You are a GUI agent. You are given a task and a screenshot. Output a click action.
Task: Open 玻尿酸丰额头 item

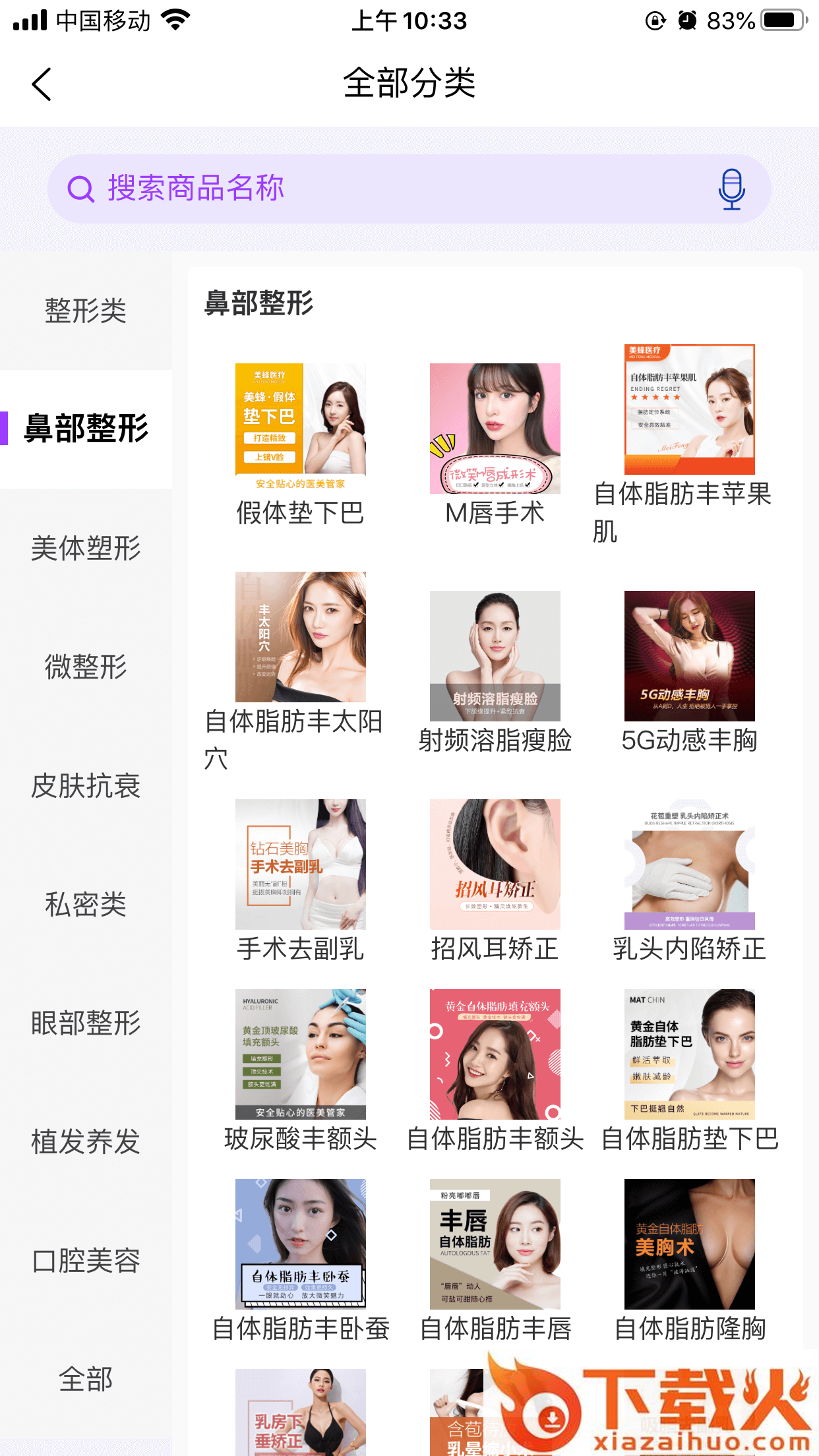[x=301, y=1071]
